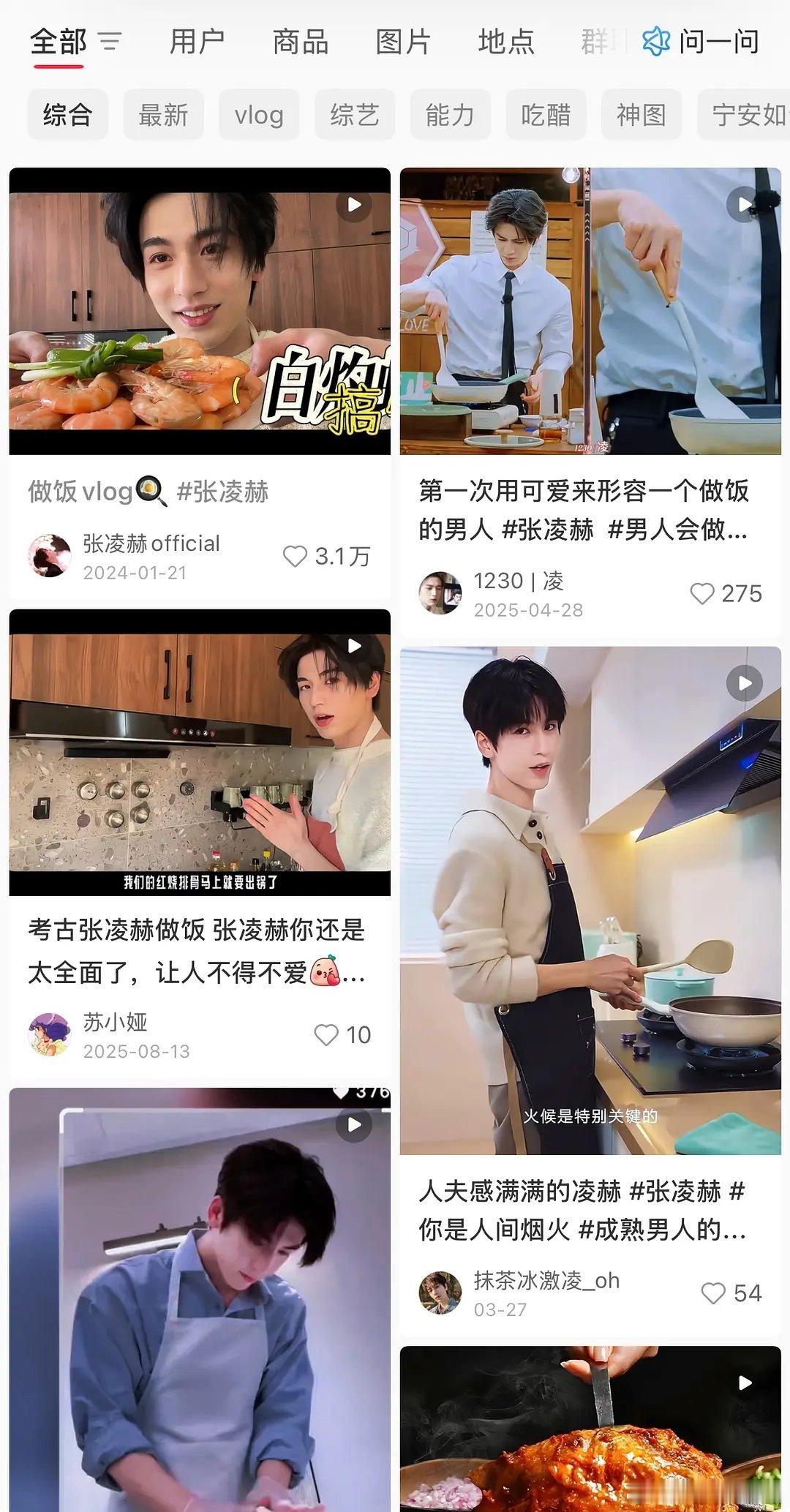Visit 苏小娅's profile

click(48, 1033)
